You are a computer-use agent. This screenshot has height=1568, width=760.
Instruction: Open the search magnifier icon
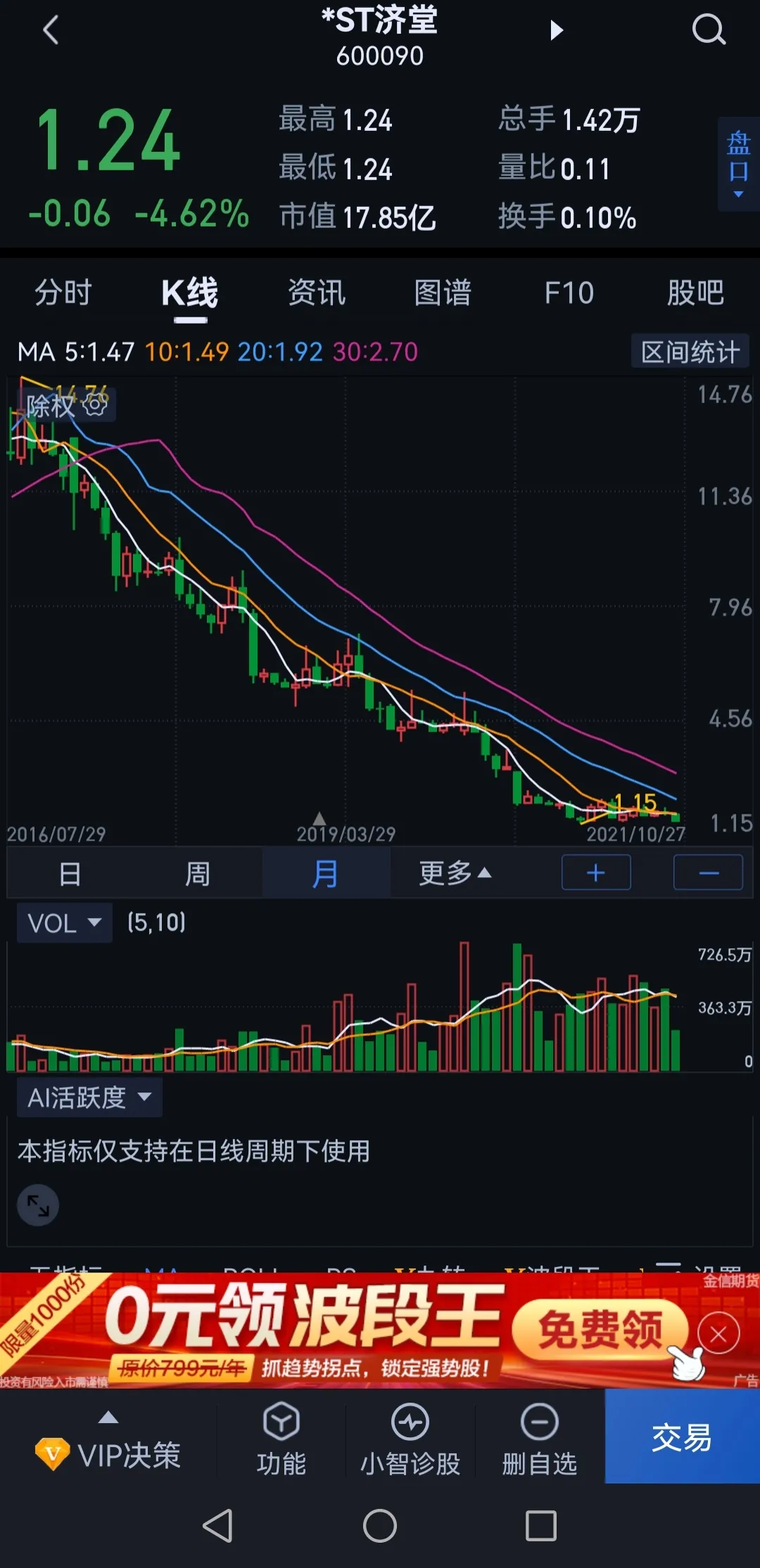(x=709, y=30)
